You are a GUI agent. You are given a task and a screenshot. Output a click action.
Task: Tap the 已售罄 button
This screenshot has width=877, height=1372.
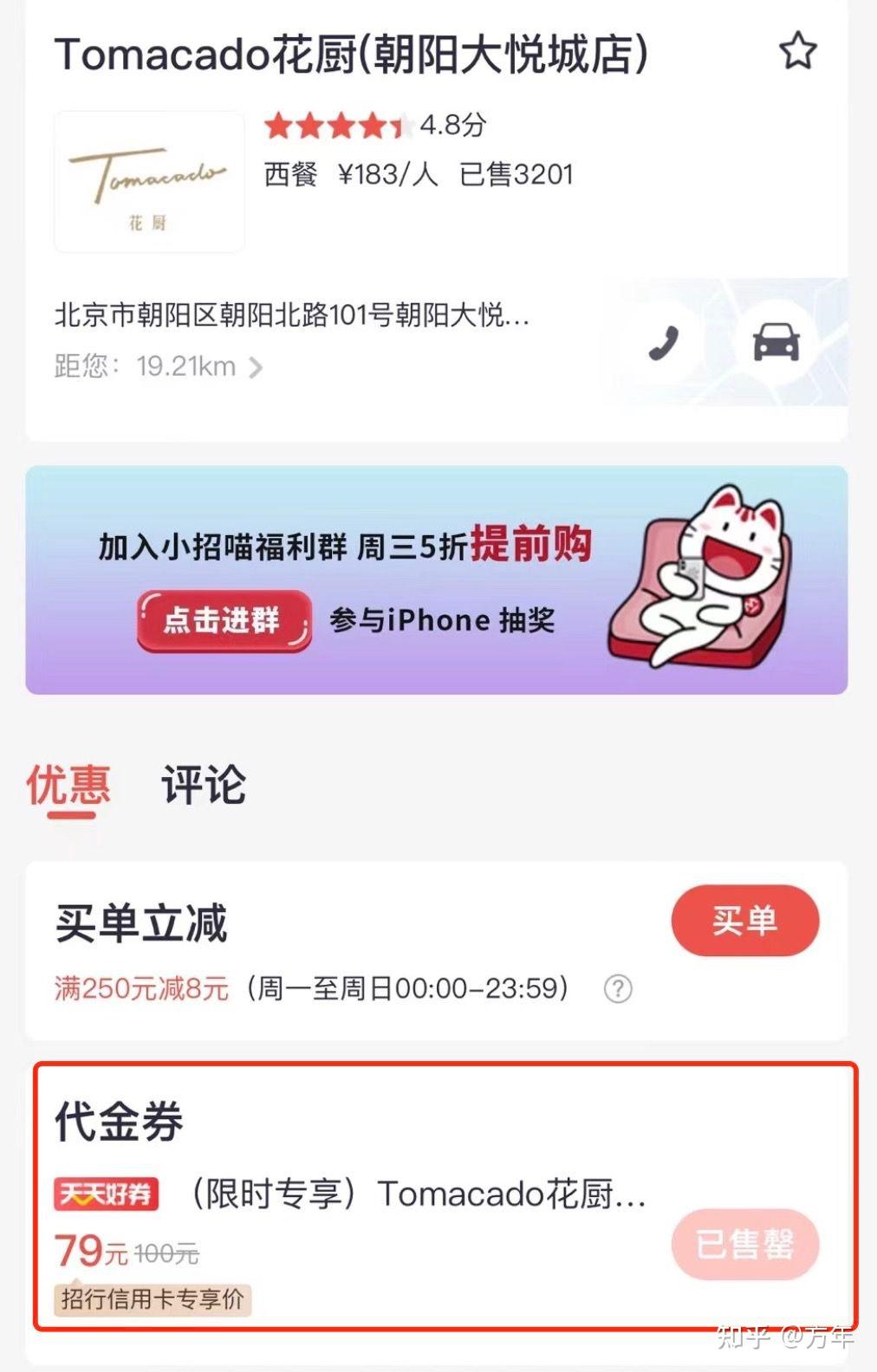(x=744, y=1245)
